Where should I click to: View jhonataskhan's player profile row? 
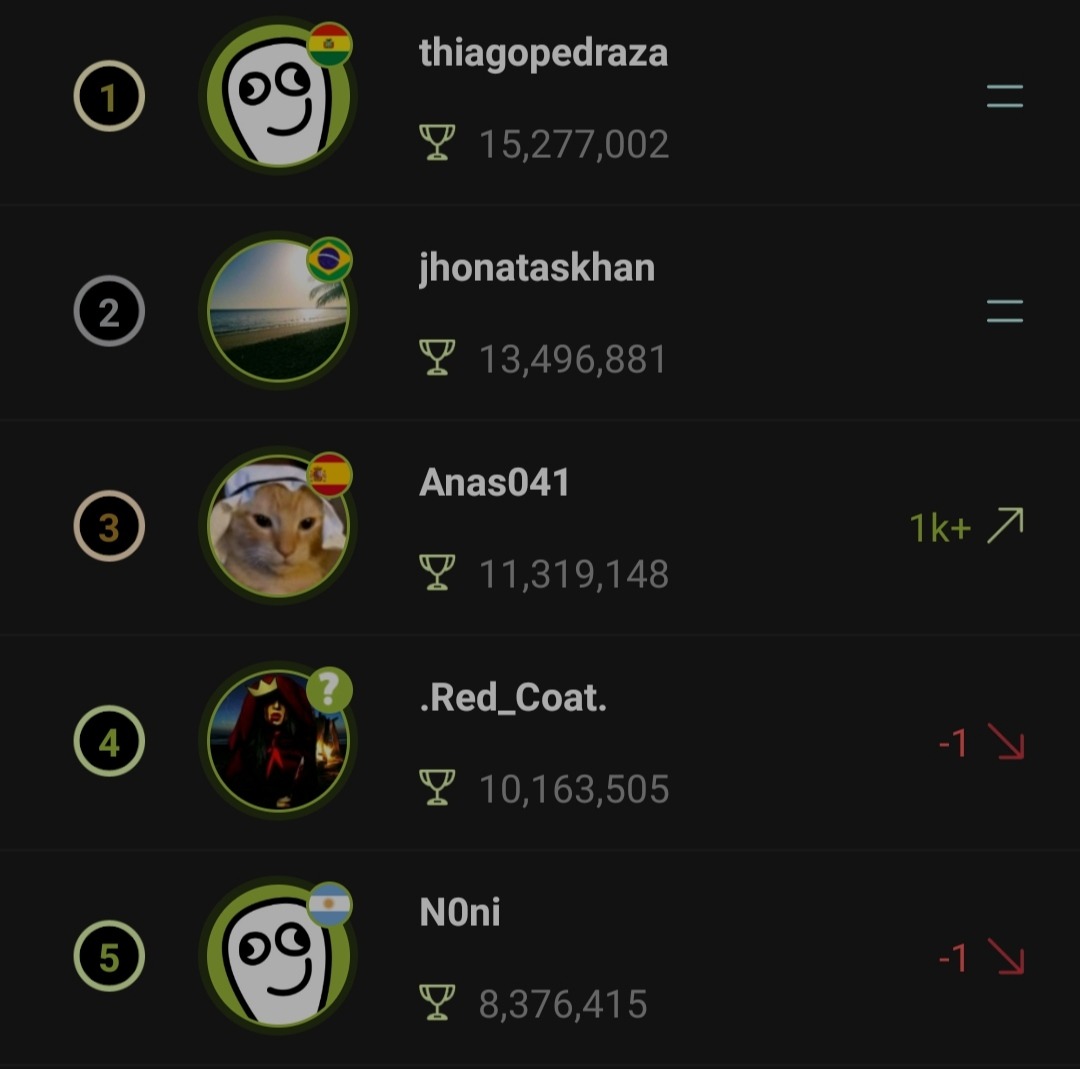coord(537,312)
